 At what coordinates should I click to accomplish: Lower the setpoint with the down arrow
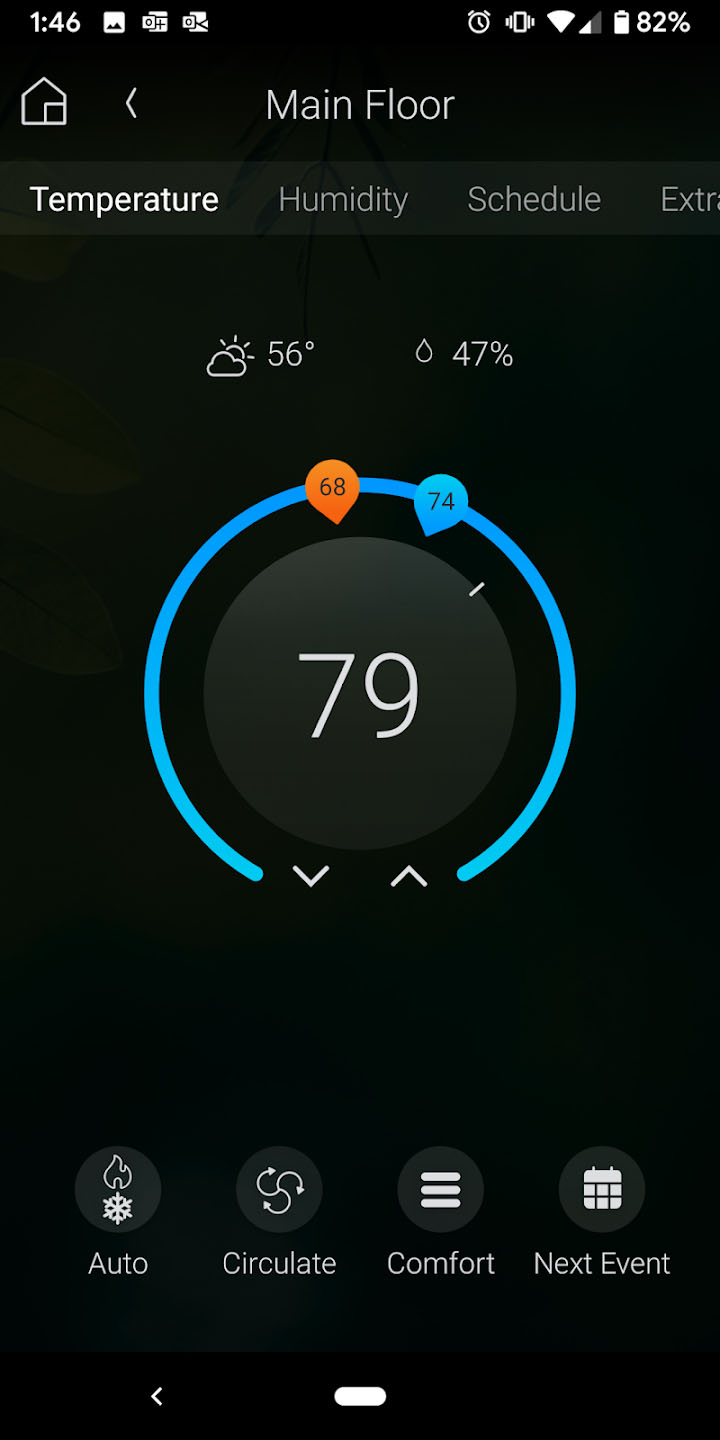click(x=311, y=877)
